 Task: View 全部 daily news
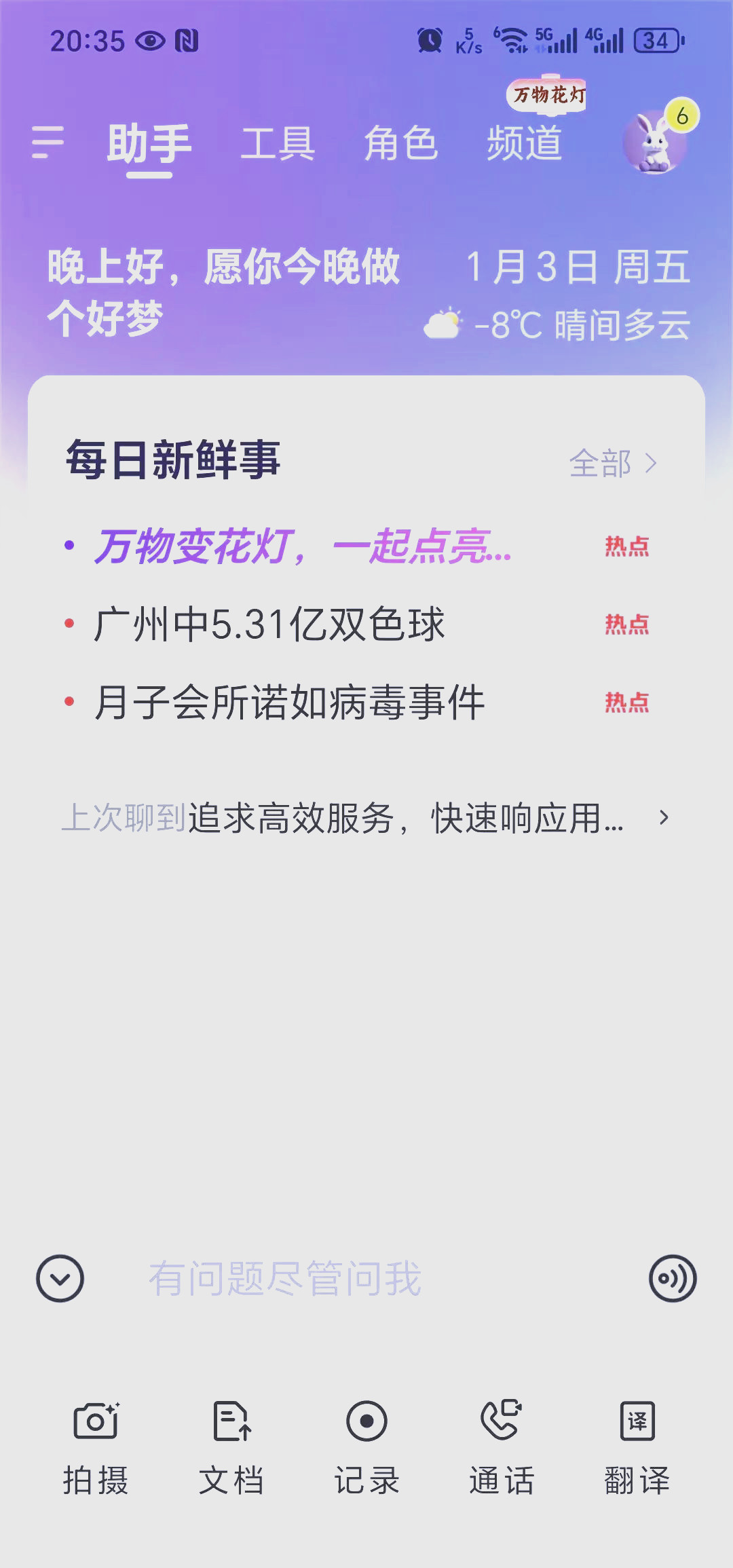pos(612,464)
